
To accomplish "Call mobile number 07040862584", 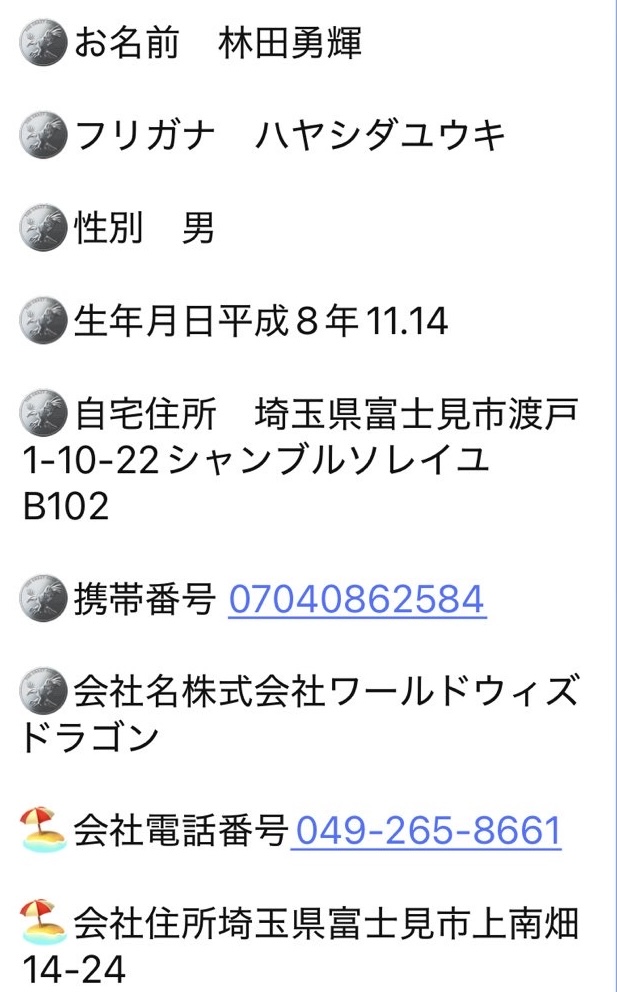I will coord(357,600).
